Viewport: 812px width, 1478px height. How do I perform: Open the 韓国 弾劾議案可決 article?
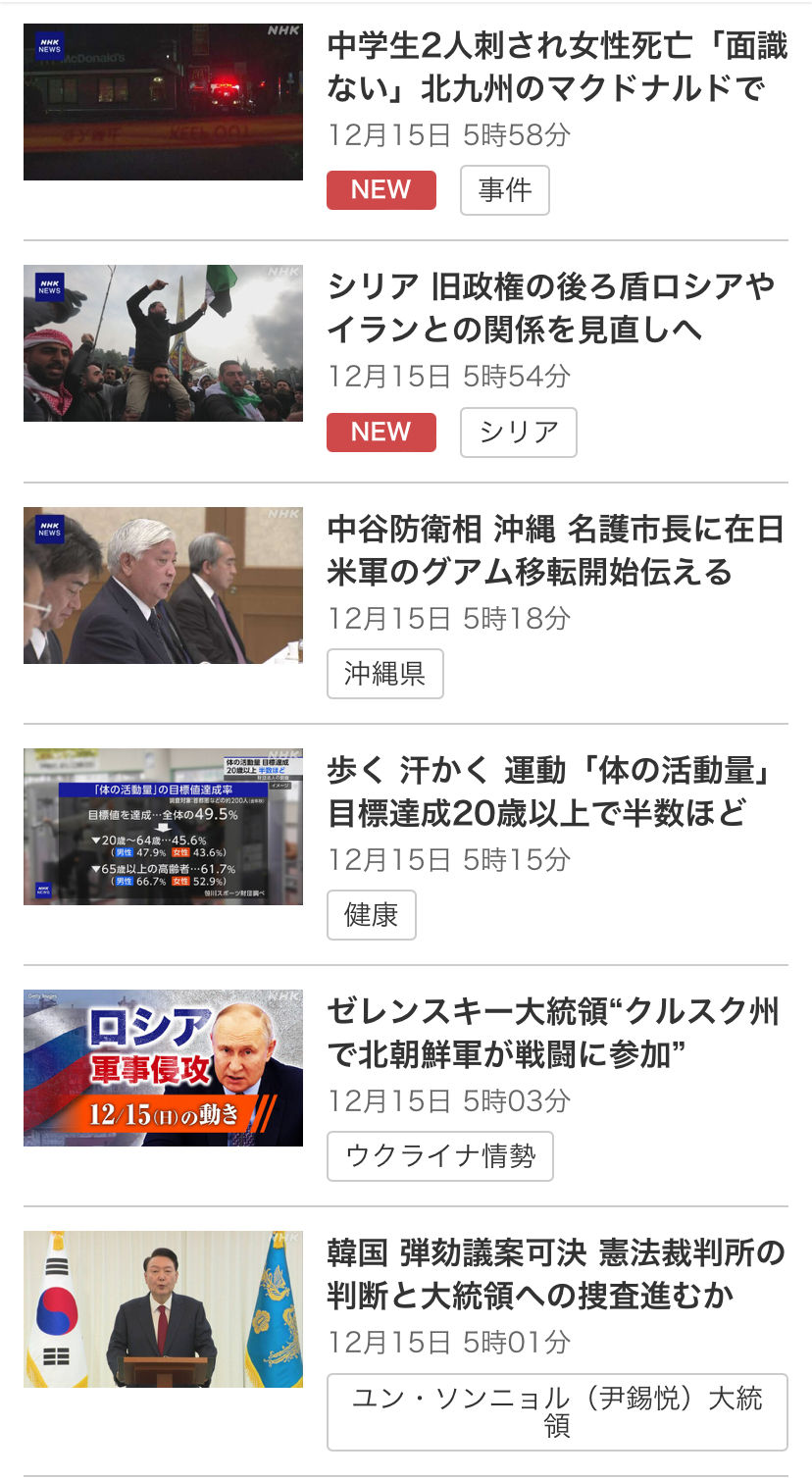pyautogui.click(x=556, y=1274)
